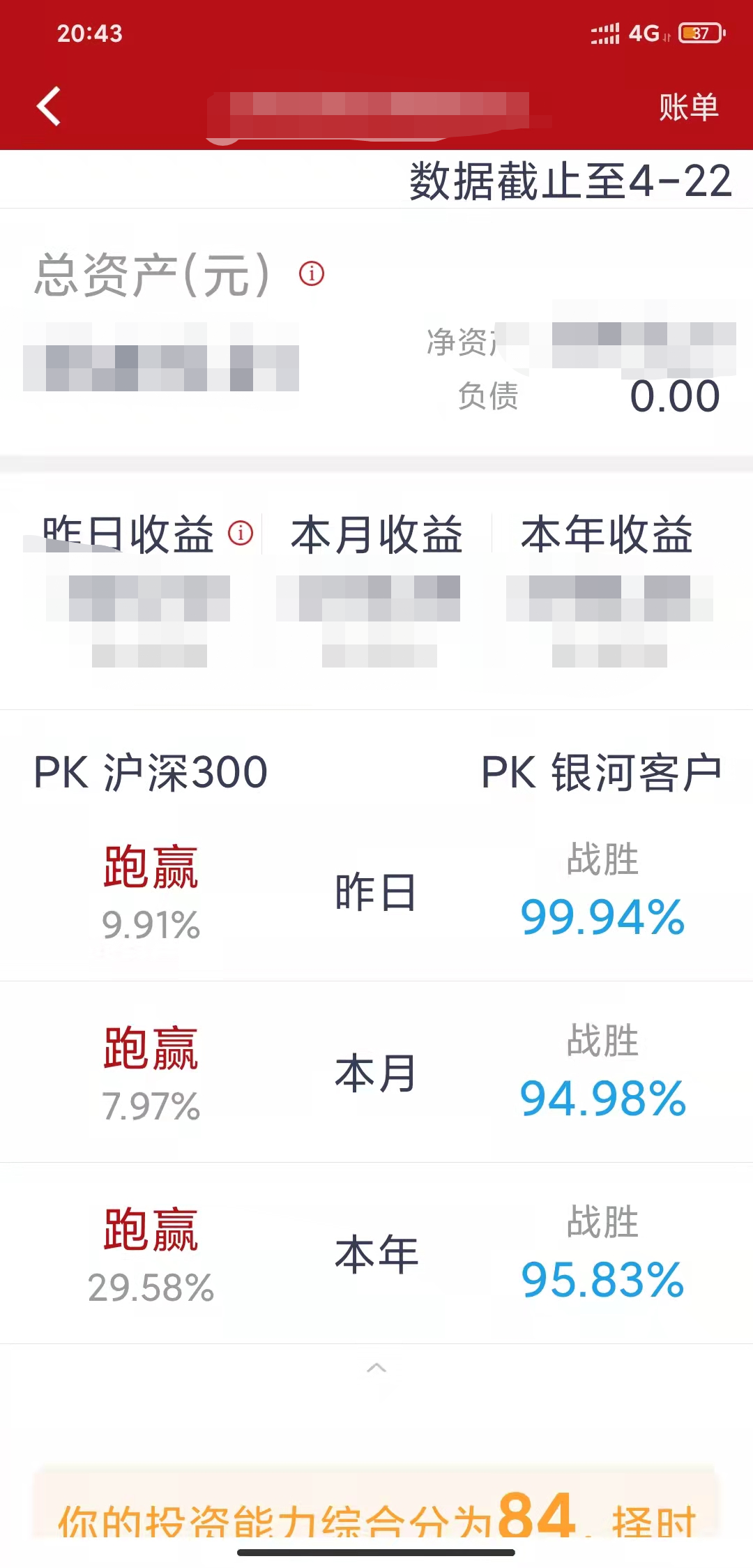The width and height of the screenshot is (753, 1568).
Task: Collapse the PK comparison with the up chevron
Action: coord(376,1368)
